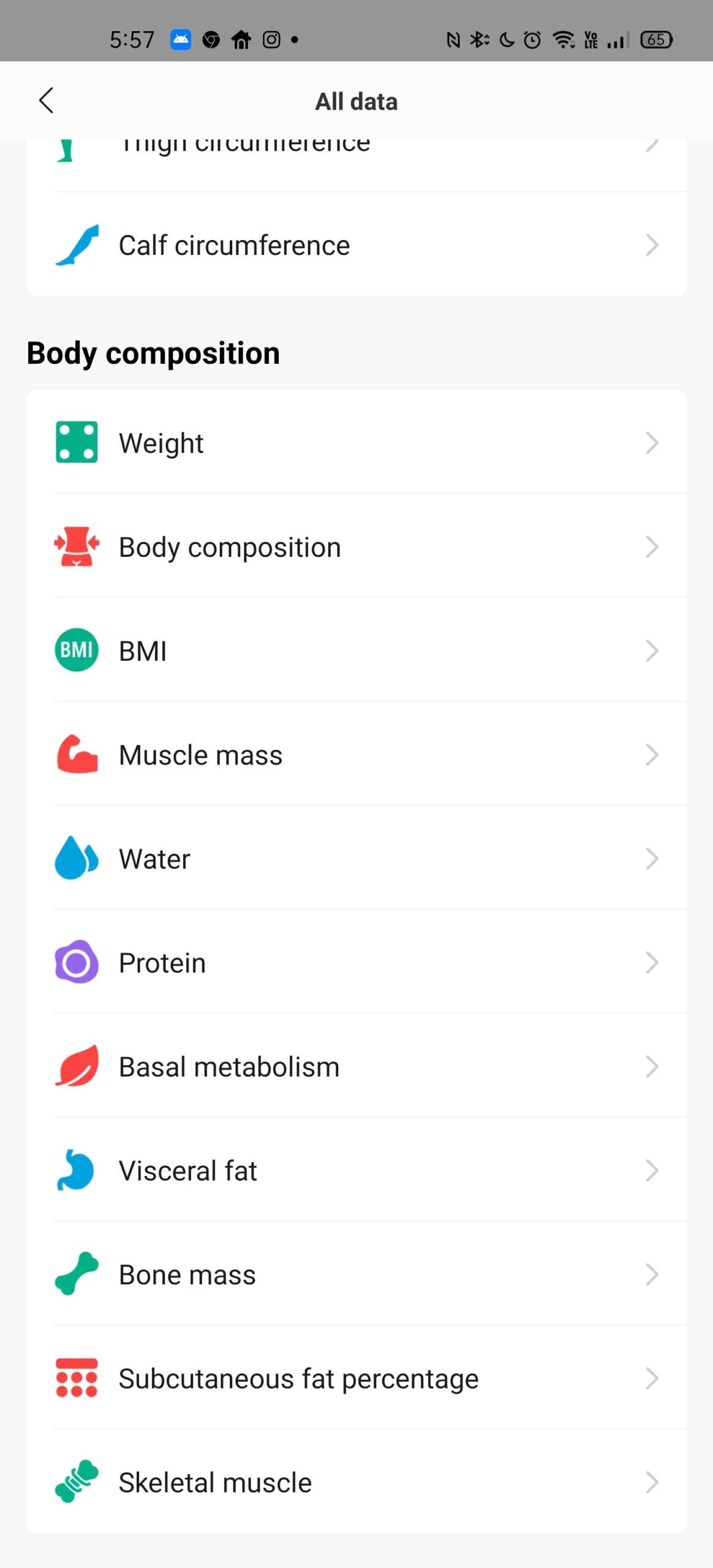This screenshot has height=1568, width=713.
Task: Open Protein data
Action: pyautogui.click(x=356, y=963)
